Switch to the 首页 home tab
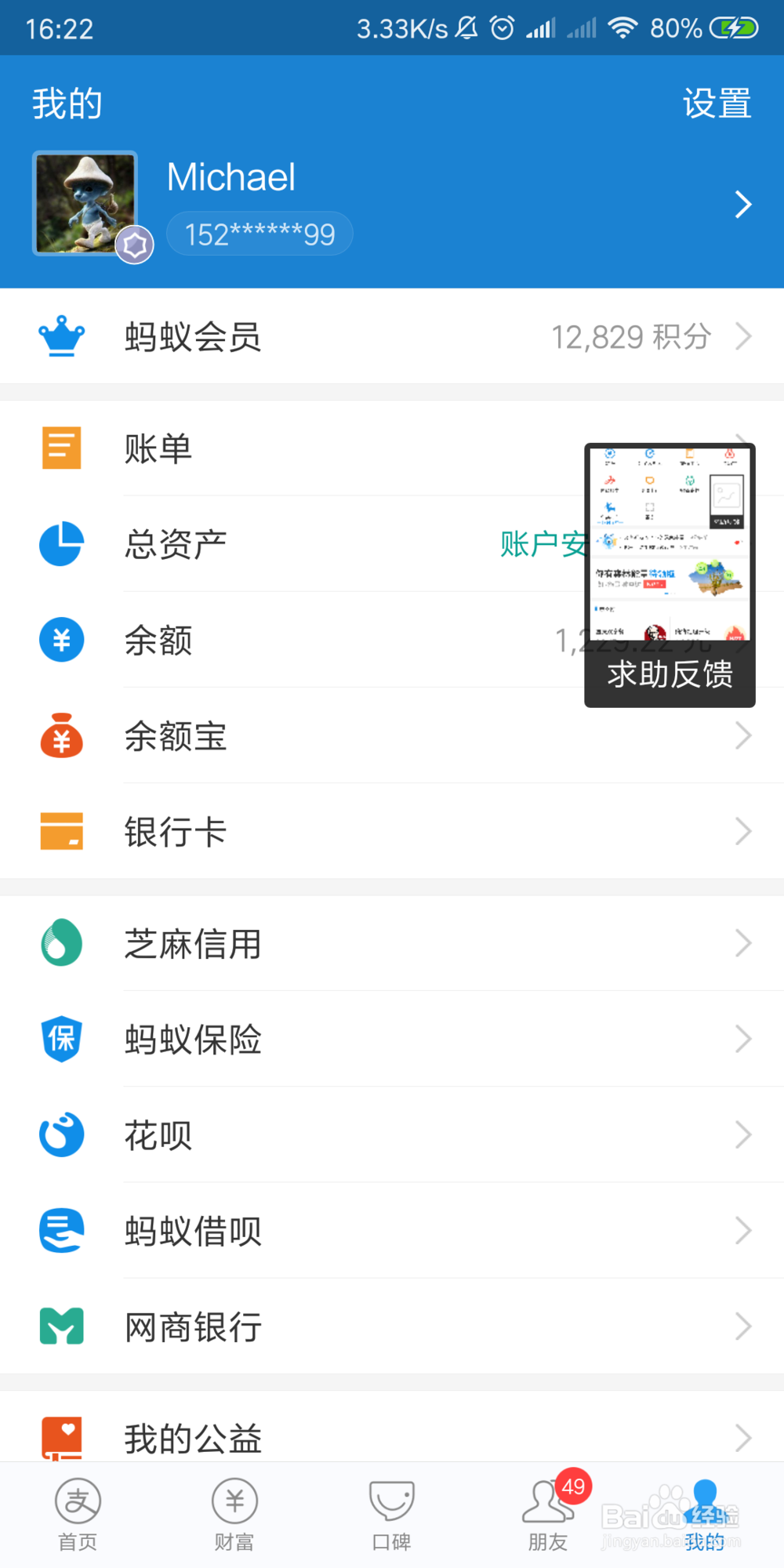Screen dimensions: 784x1568 (78, 1513)
